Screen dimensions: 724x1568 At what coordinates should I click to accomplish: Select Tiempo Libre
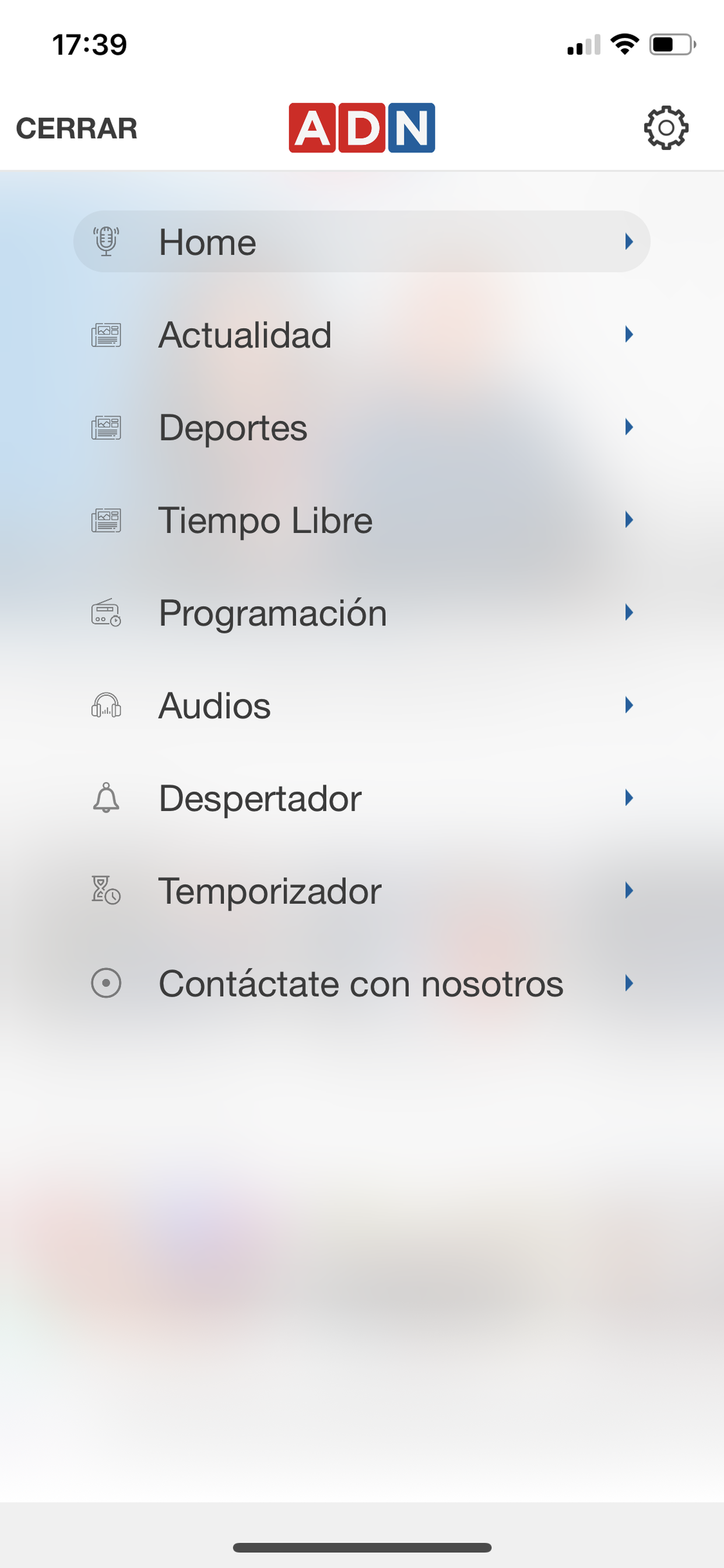[362, 520]
